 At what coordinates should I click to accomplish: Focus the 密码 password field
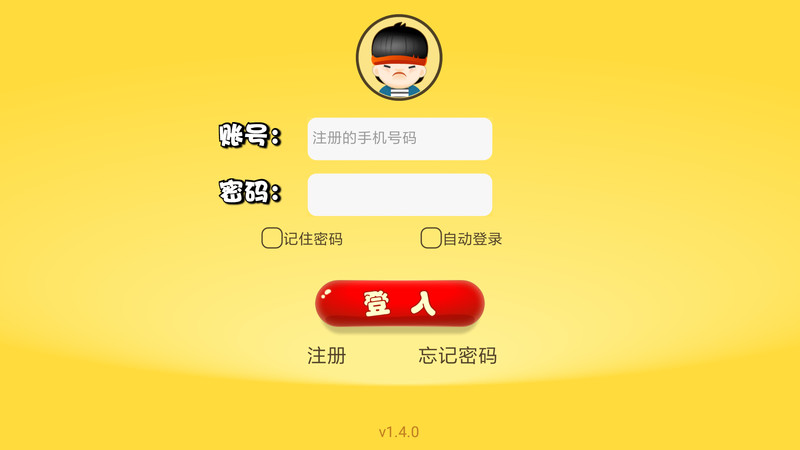tap(399, 195)
